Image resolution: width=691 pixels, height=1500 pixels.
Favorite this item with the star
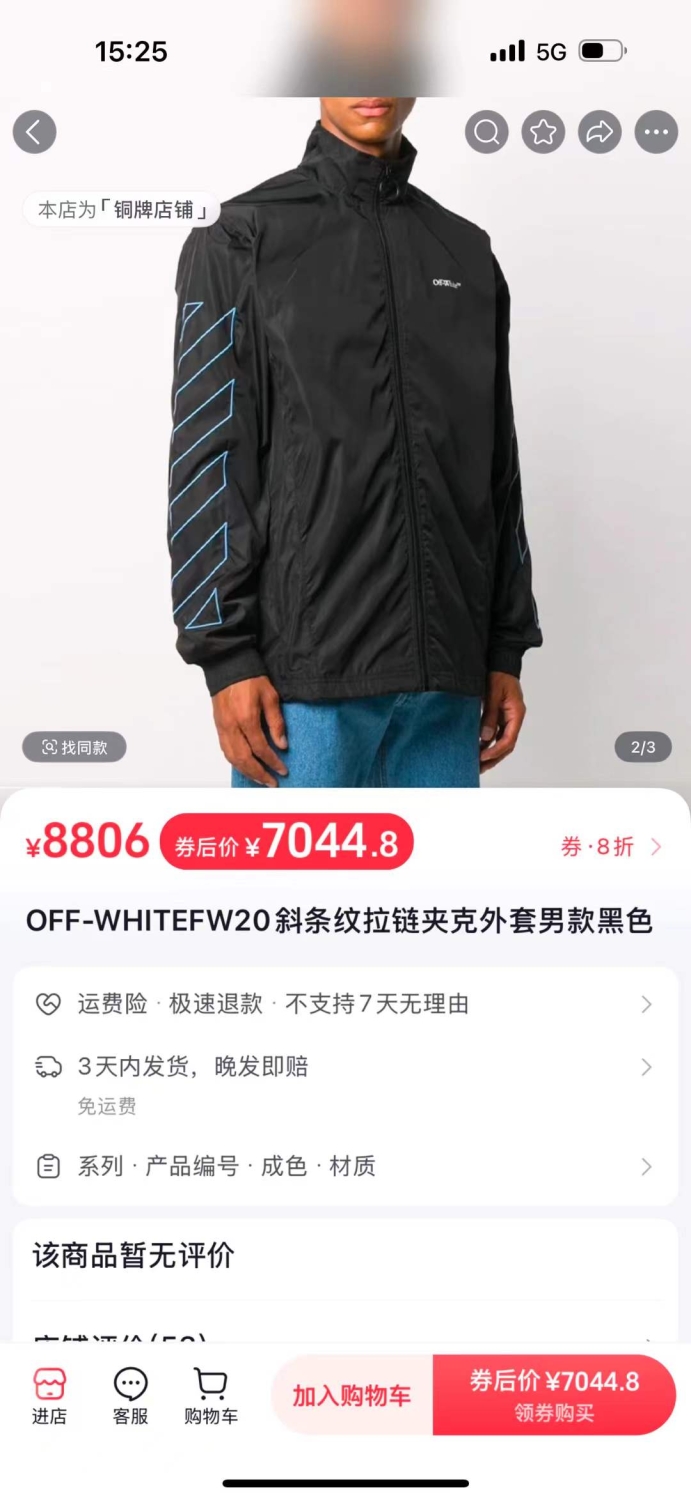[x=543, y=132]
